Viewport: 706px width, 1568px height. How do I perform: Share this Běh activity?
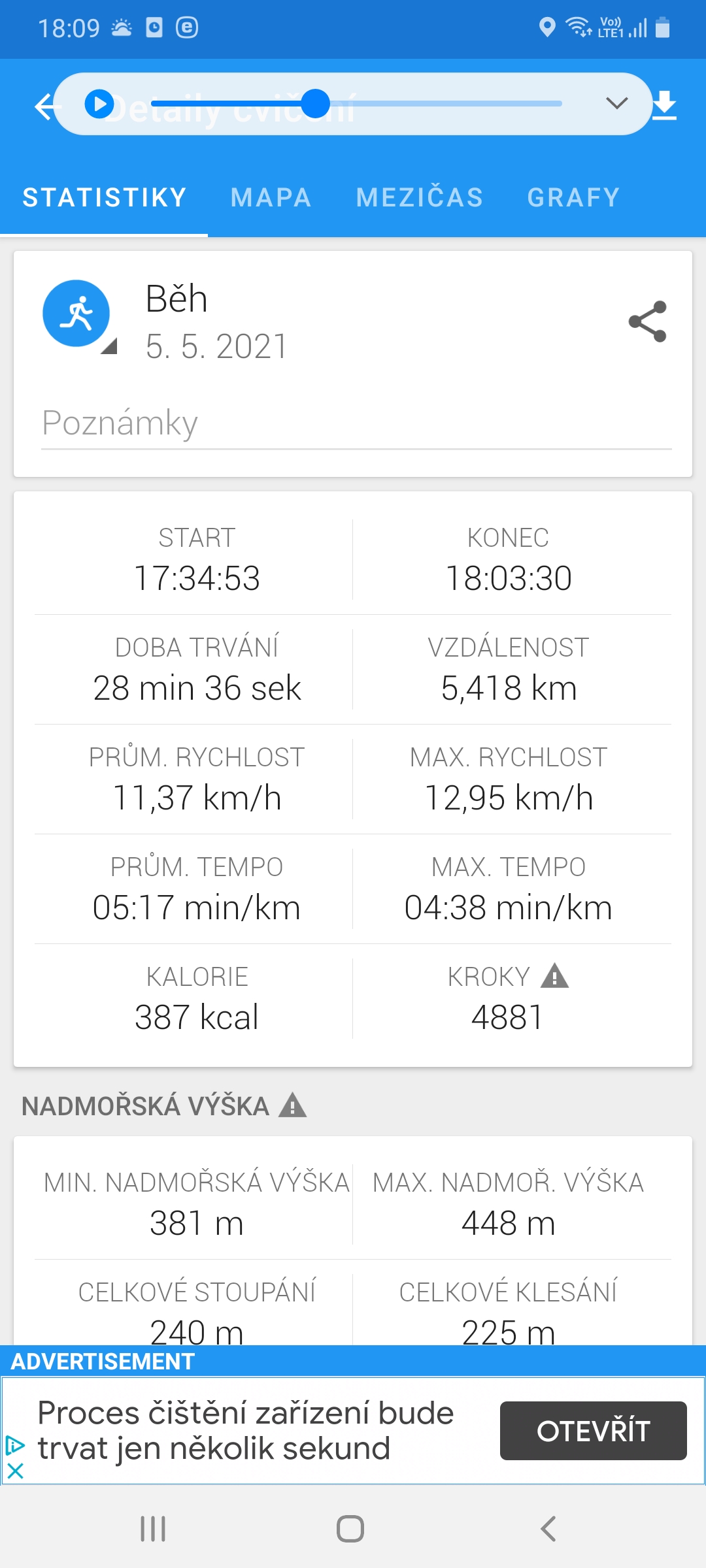tap(647, 321)
